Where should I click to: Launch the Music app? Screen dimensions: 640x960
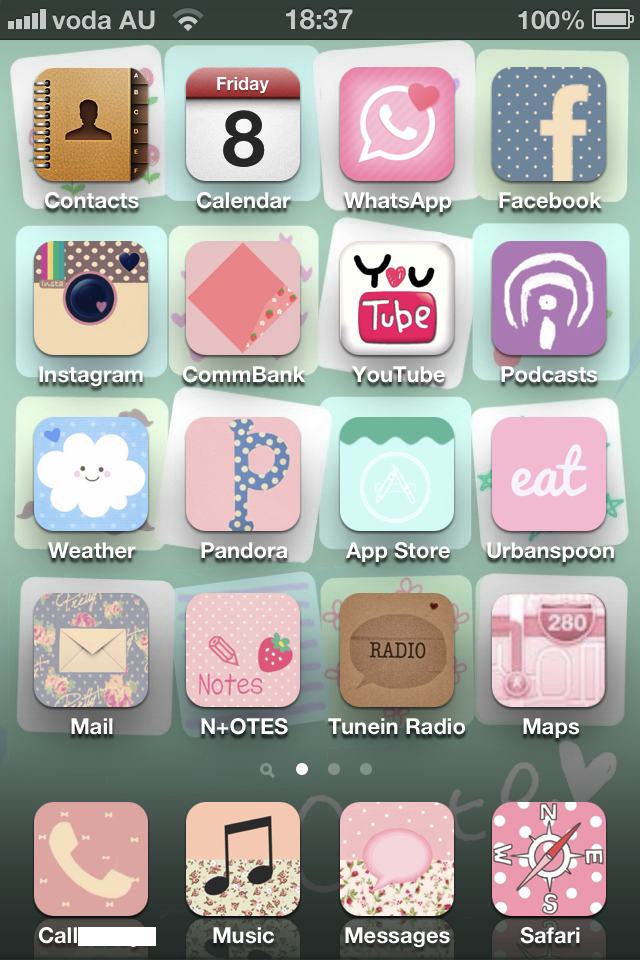click(243, 858)
